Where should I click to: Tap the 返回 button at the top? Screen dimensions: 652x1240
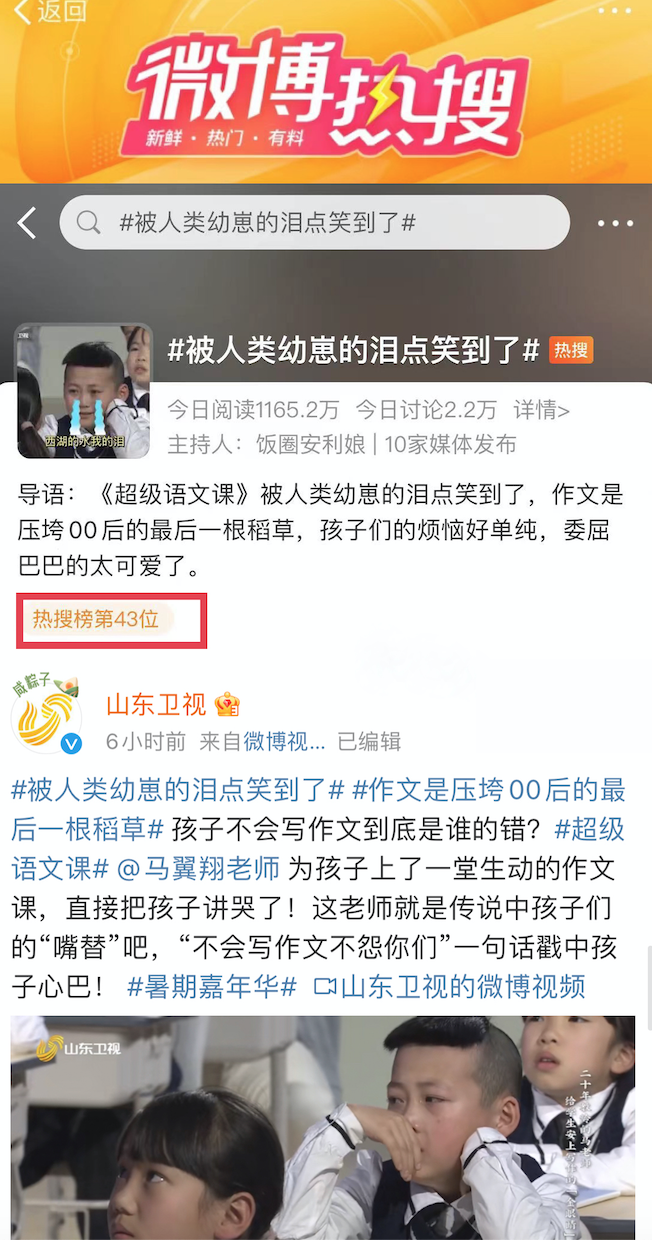tap(50, 11)
